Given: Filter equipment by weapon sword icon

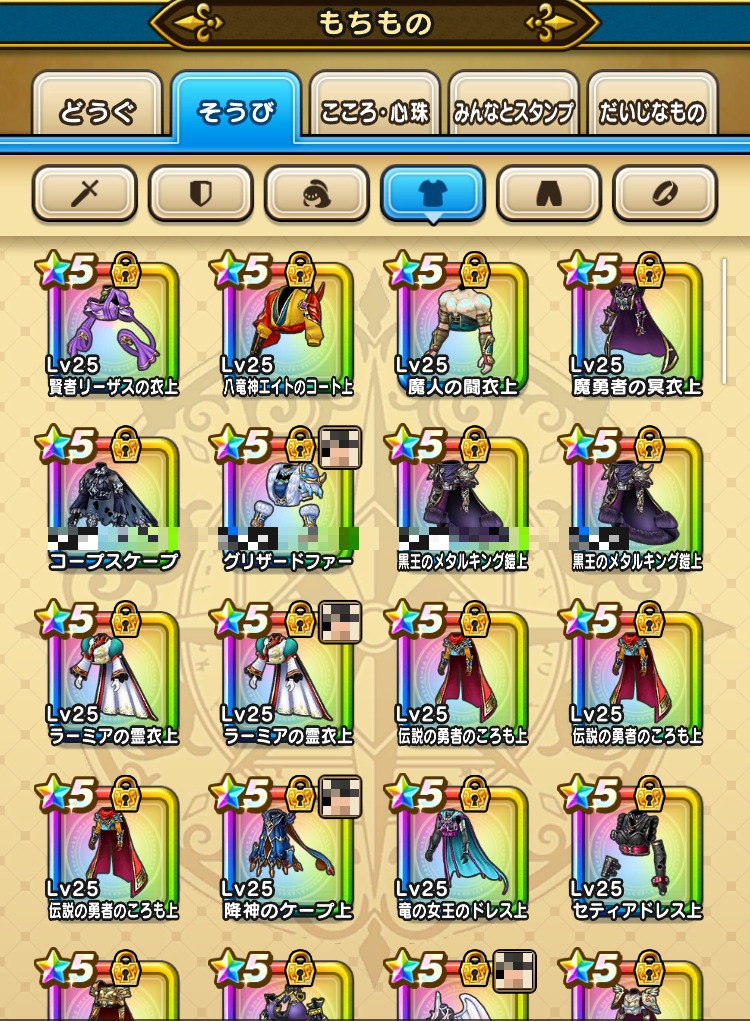Looking at the screenshot, I should [84, 193].
